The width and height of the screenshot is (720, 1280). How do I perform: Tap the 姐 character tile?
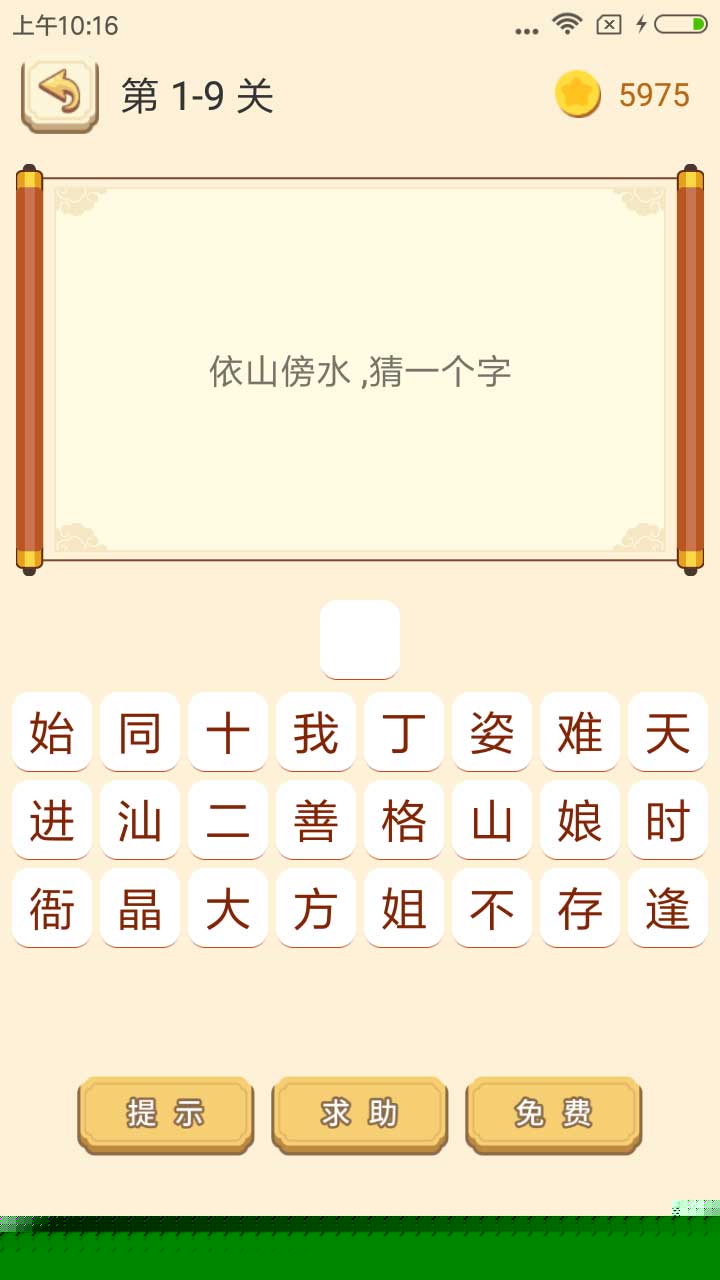tap(404, 909)
